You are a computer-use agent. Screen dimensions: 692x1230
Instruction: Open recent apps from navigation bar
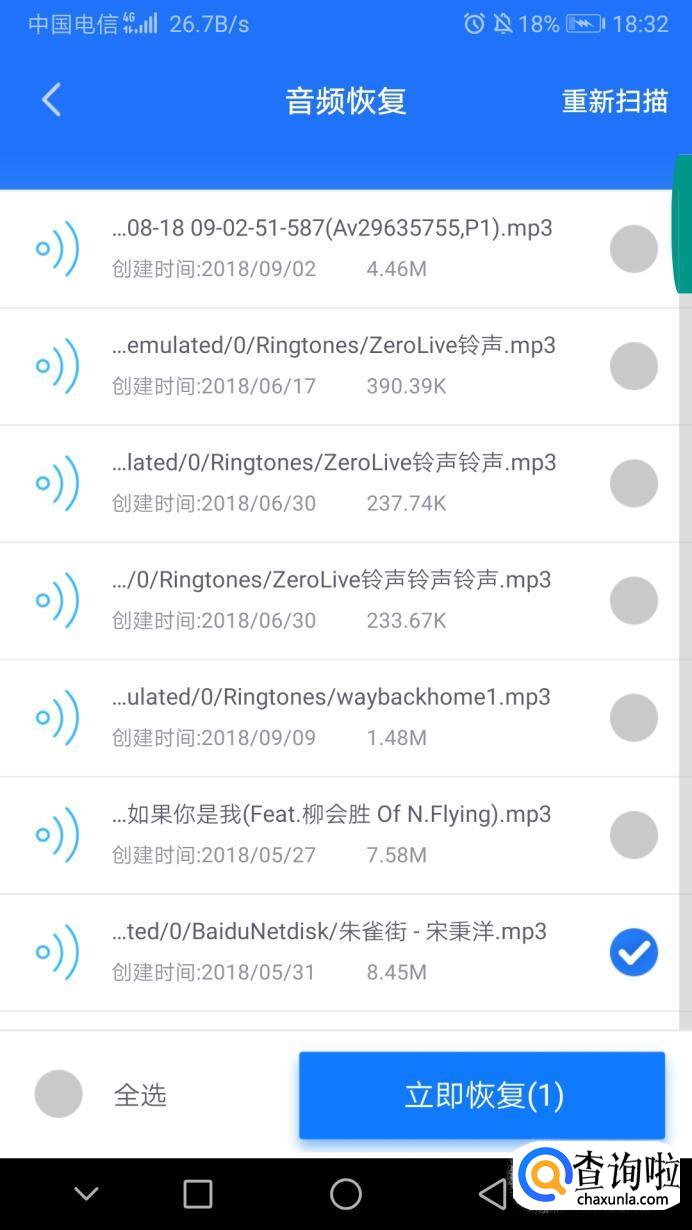(x=198, y=1193)
